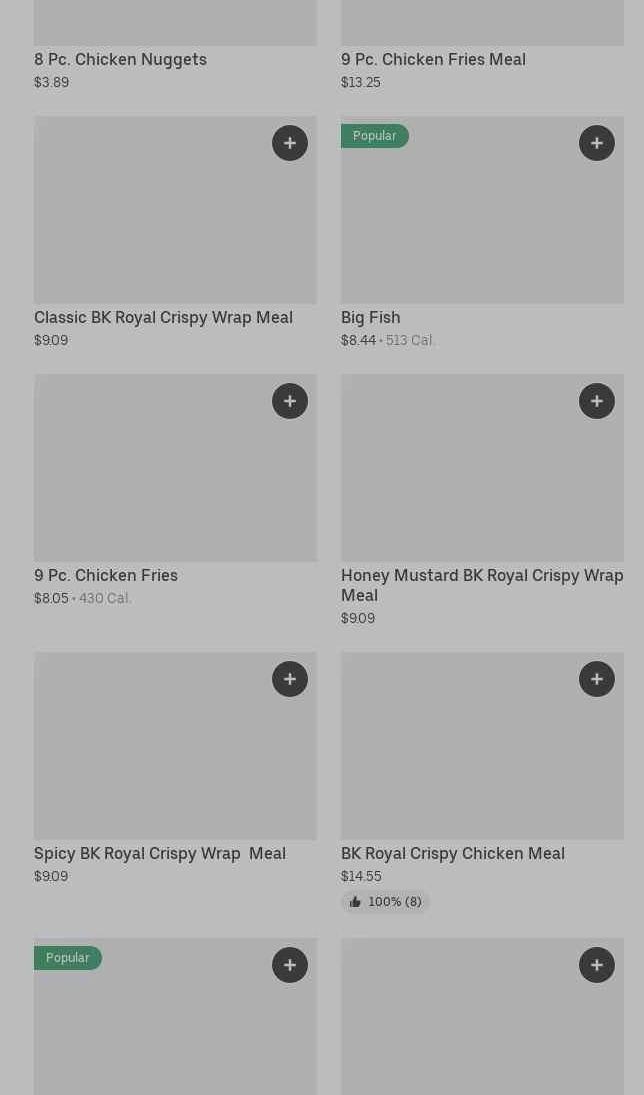Add Honey Mustard BK Royal Crispy Wrap Meal

click(x=597, y=401)
